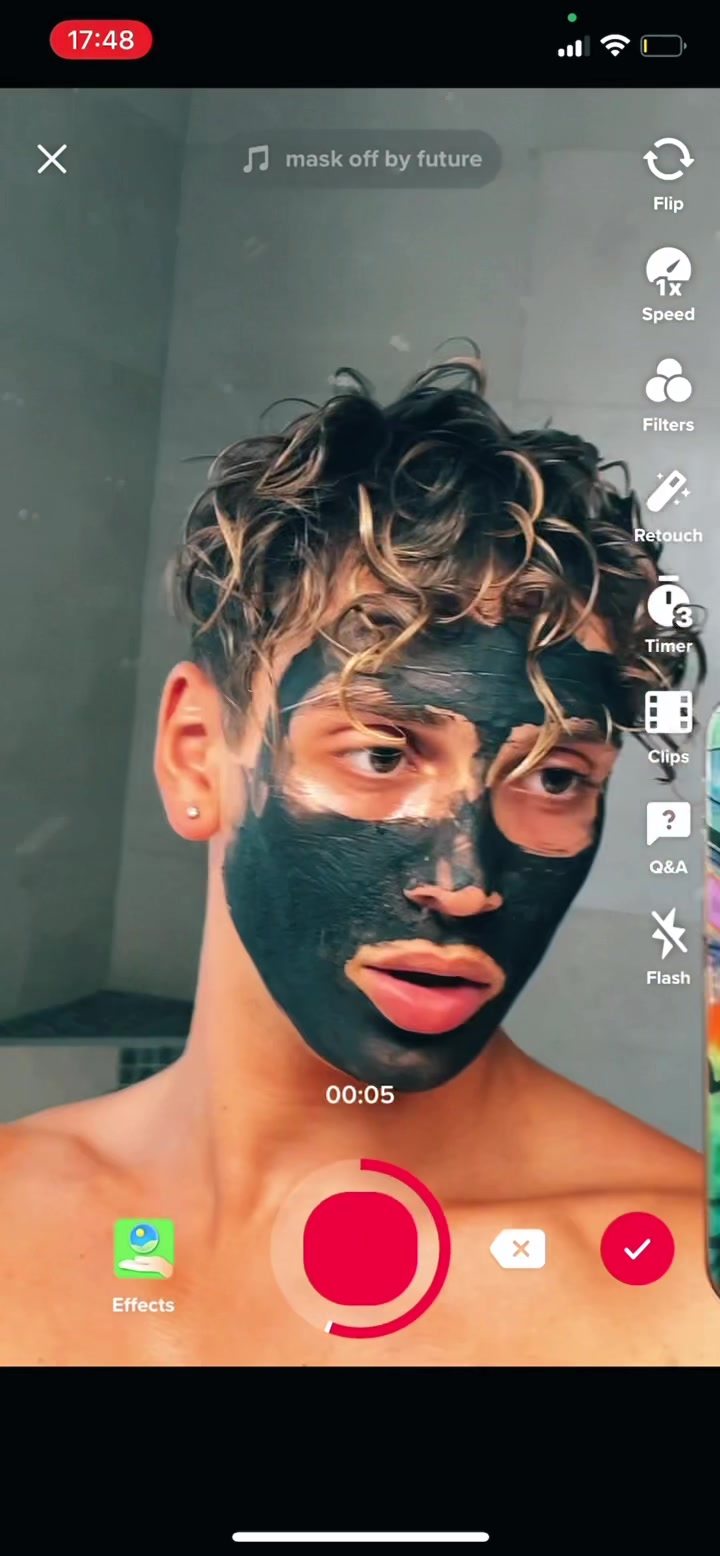Open the Retouch beauty options

(668, 507)
